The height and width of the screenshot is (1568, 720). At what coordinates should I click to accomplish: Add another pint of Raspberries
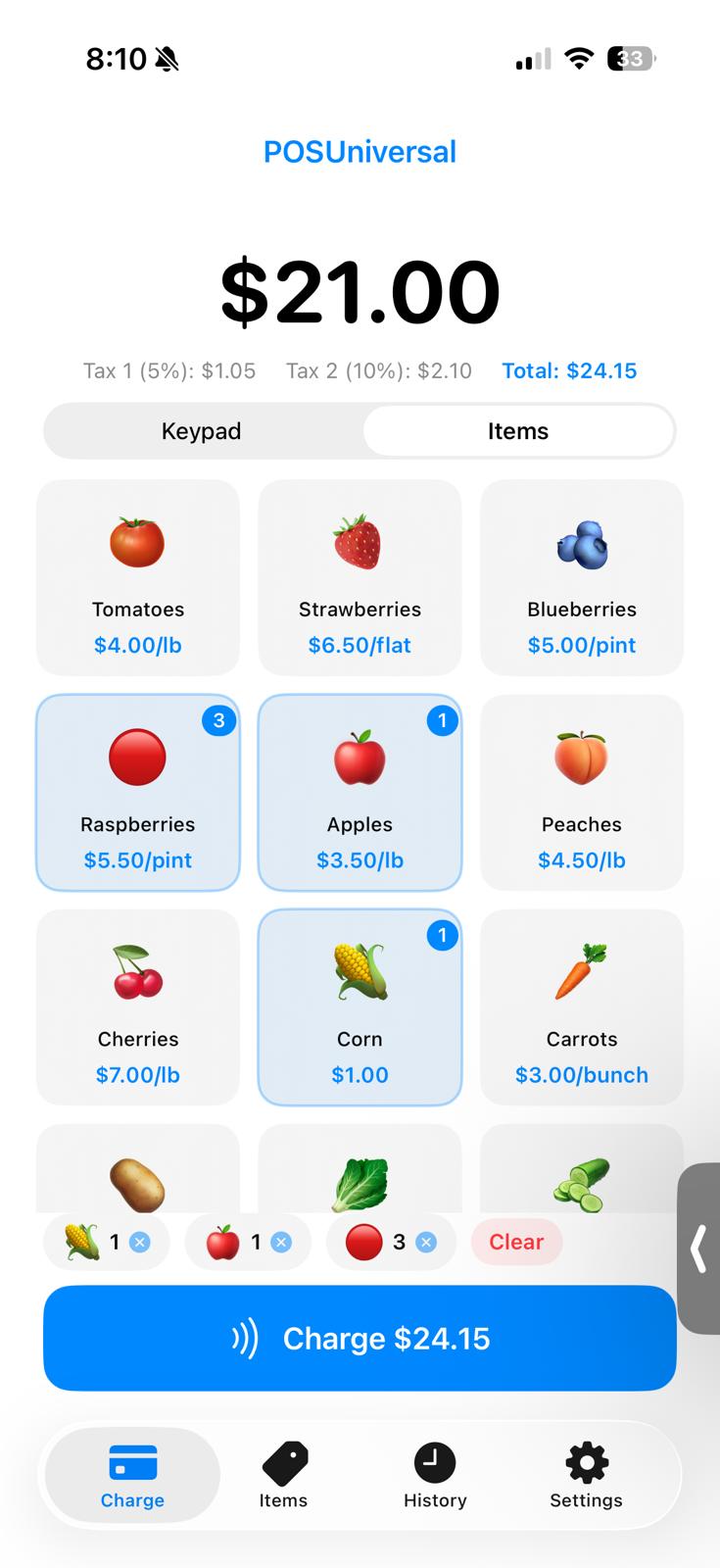[138, 793]
